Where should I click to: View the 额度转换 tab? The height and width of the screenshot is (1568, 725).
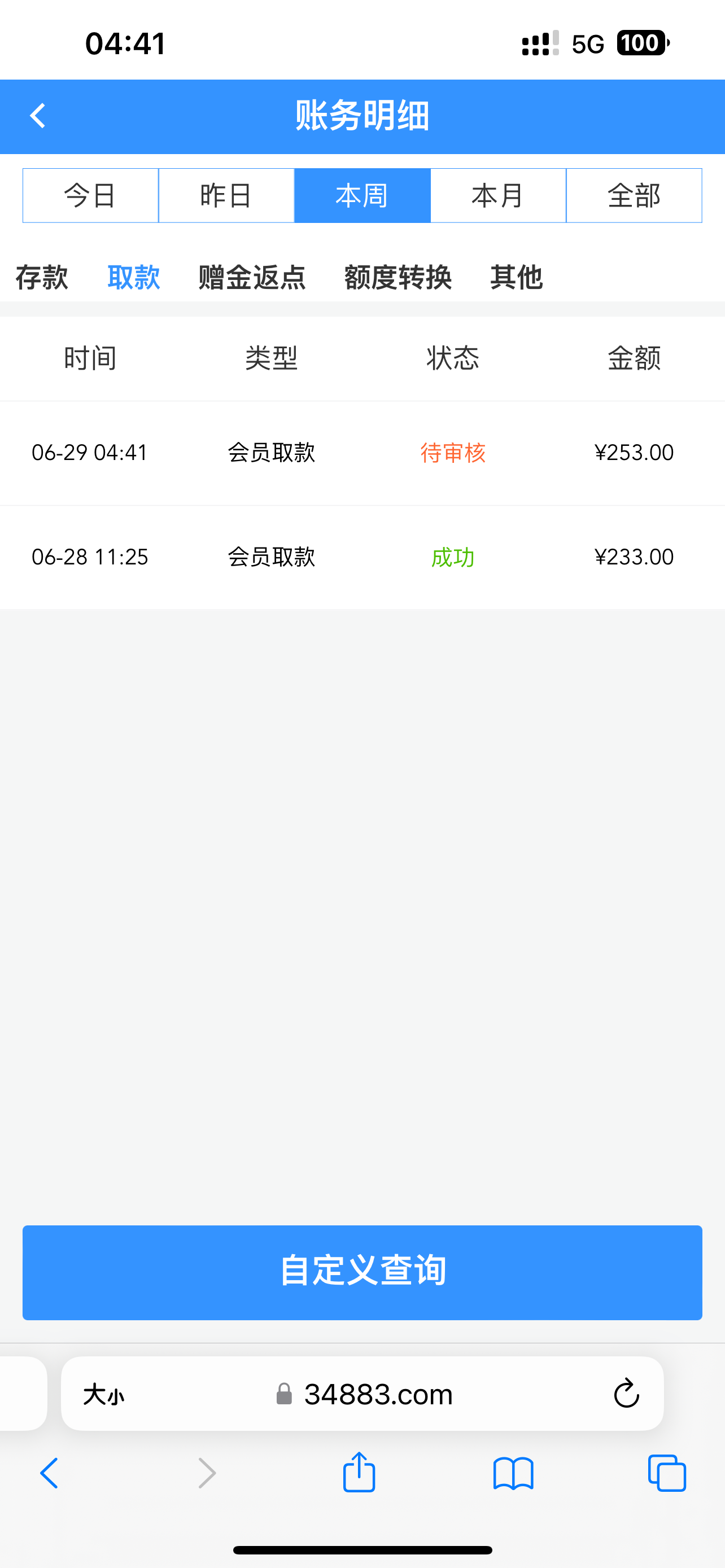coord(398,278)
